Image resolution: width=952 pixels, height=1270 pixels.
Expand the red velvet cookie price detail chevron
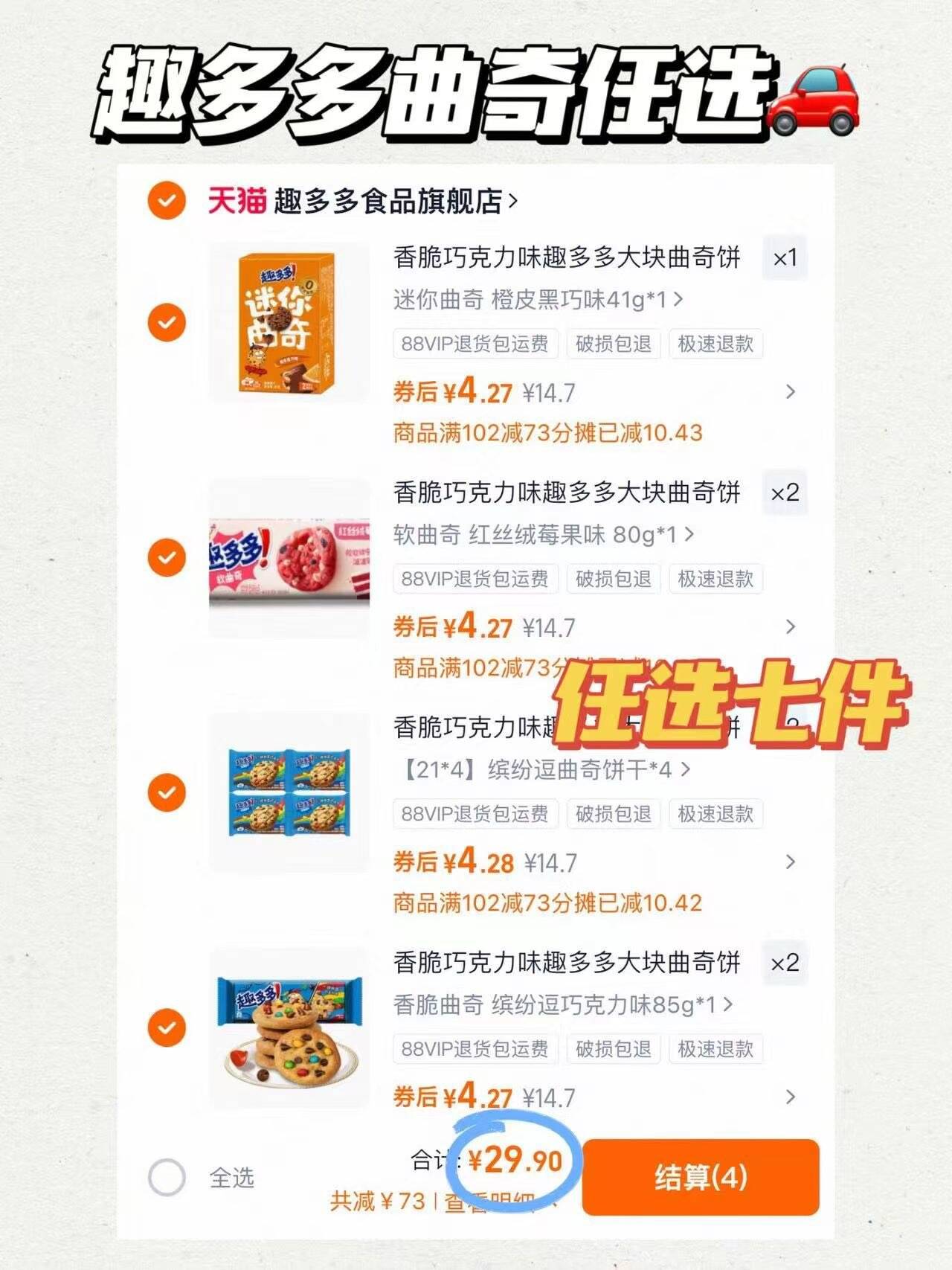(x=790, y=627)
